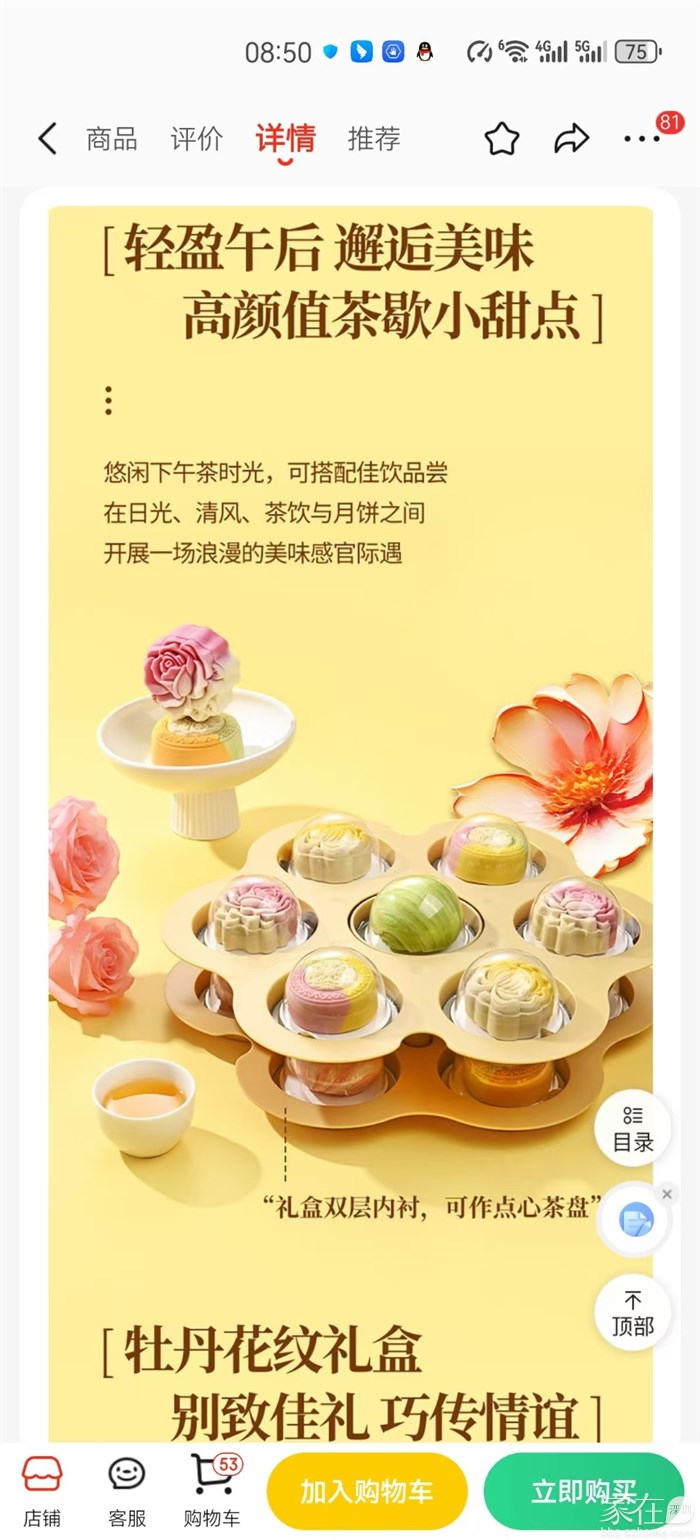
Task: Go back to the previous page
Action: pos(47,139)
